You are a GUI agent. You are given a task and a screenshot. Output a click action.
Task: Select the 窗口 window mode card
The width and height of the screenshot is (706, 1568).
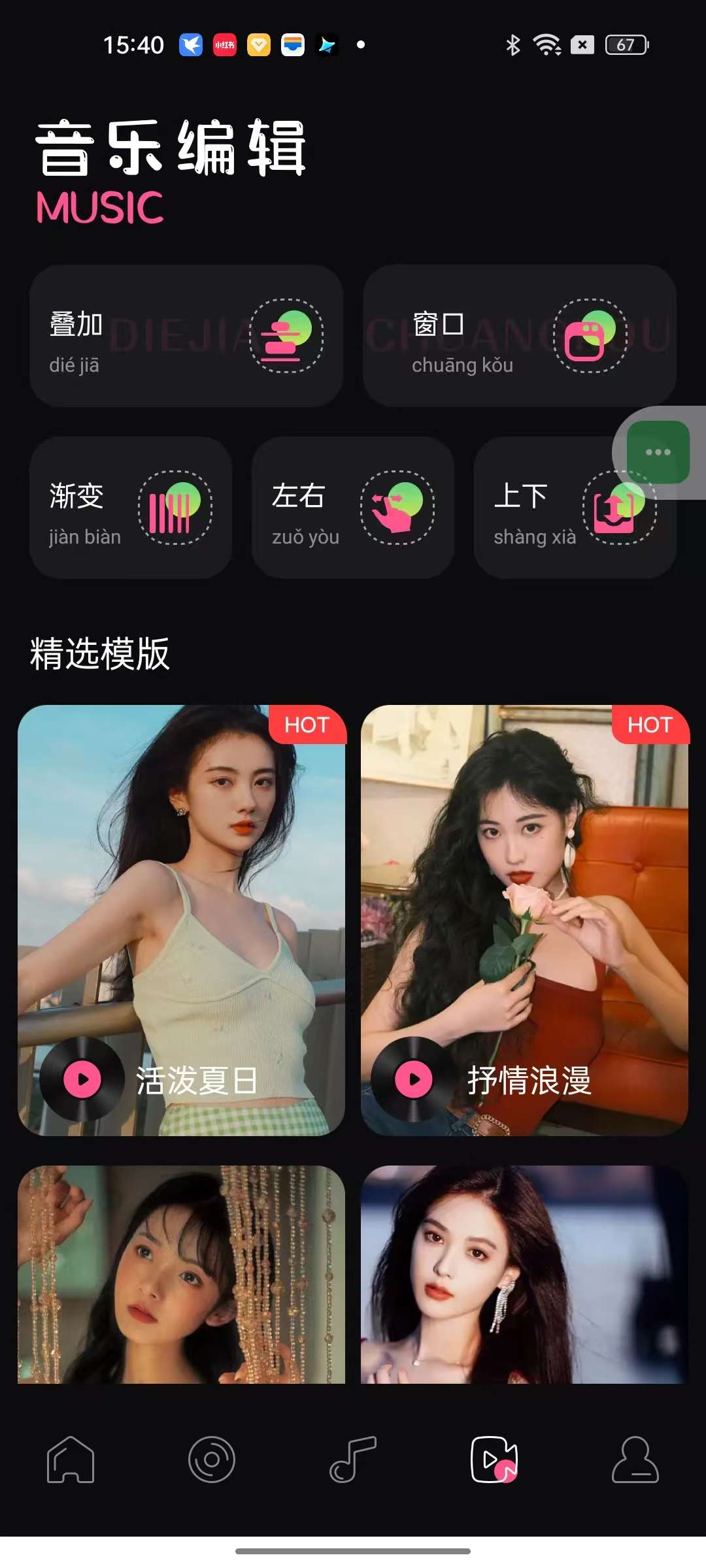520,336
